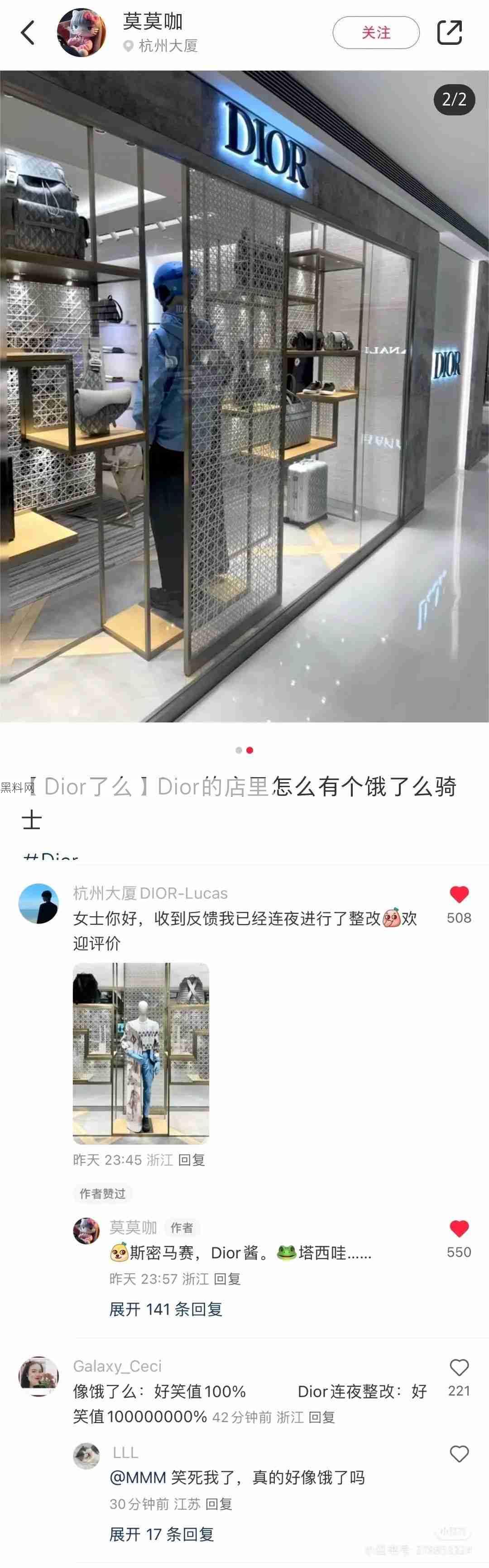Open DIOR-Lucas's commenter avatar
The image size is (489, 1568).
(38, 904)
